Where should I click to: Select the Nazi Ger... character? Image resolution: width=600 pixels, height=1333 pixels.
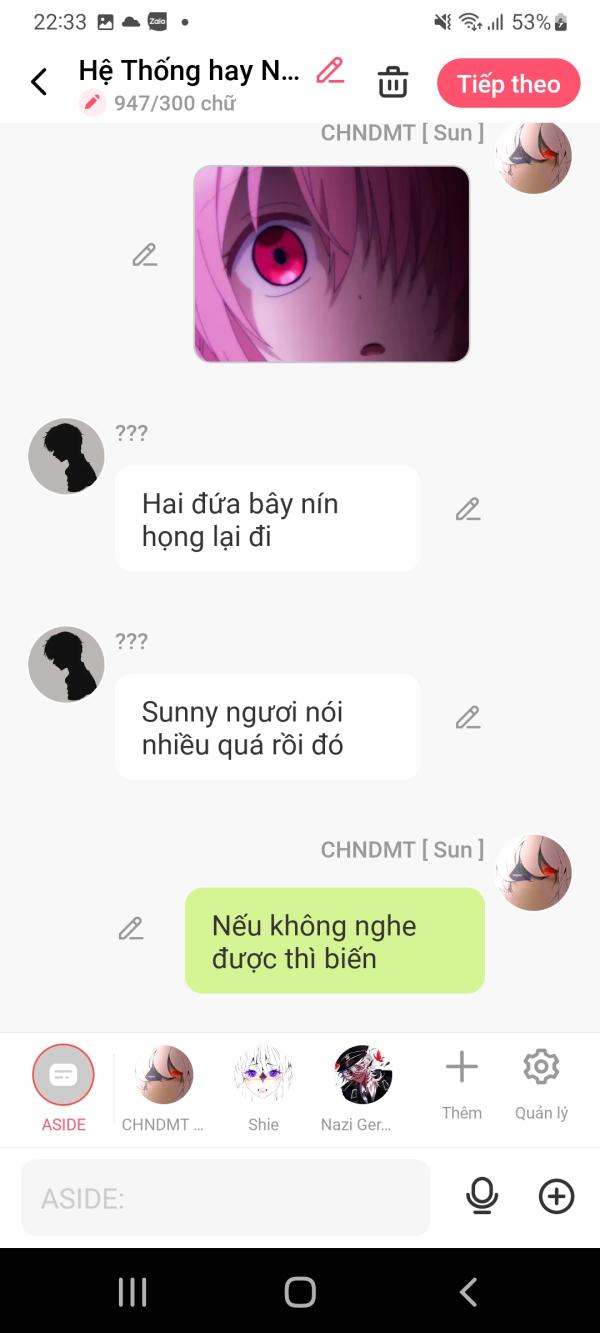[x=362, y=1083]
